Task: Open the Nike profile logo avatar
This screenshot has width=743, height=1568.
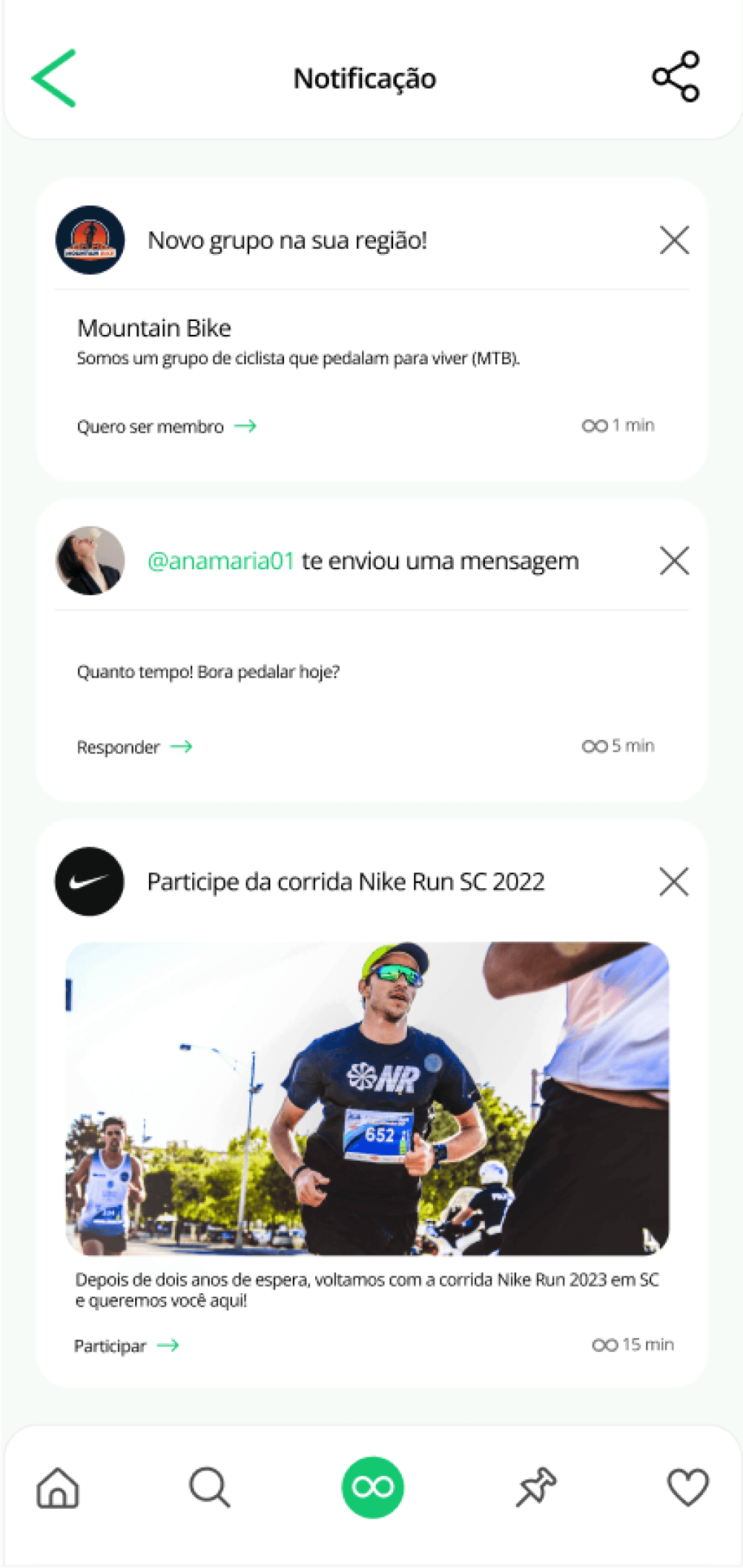Action: (x=90, y=882)
